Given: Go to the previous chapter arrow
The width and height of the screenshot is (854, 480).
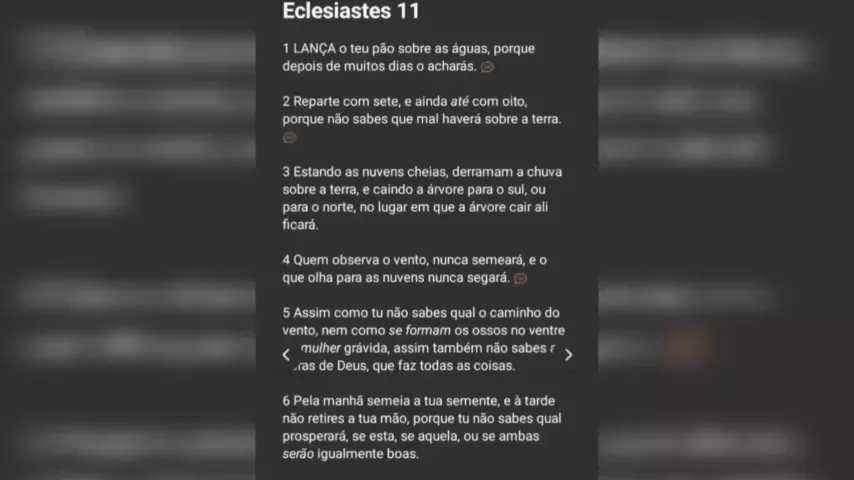Looking at the screenshot, I should 286,354.
